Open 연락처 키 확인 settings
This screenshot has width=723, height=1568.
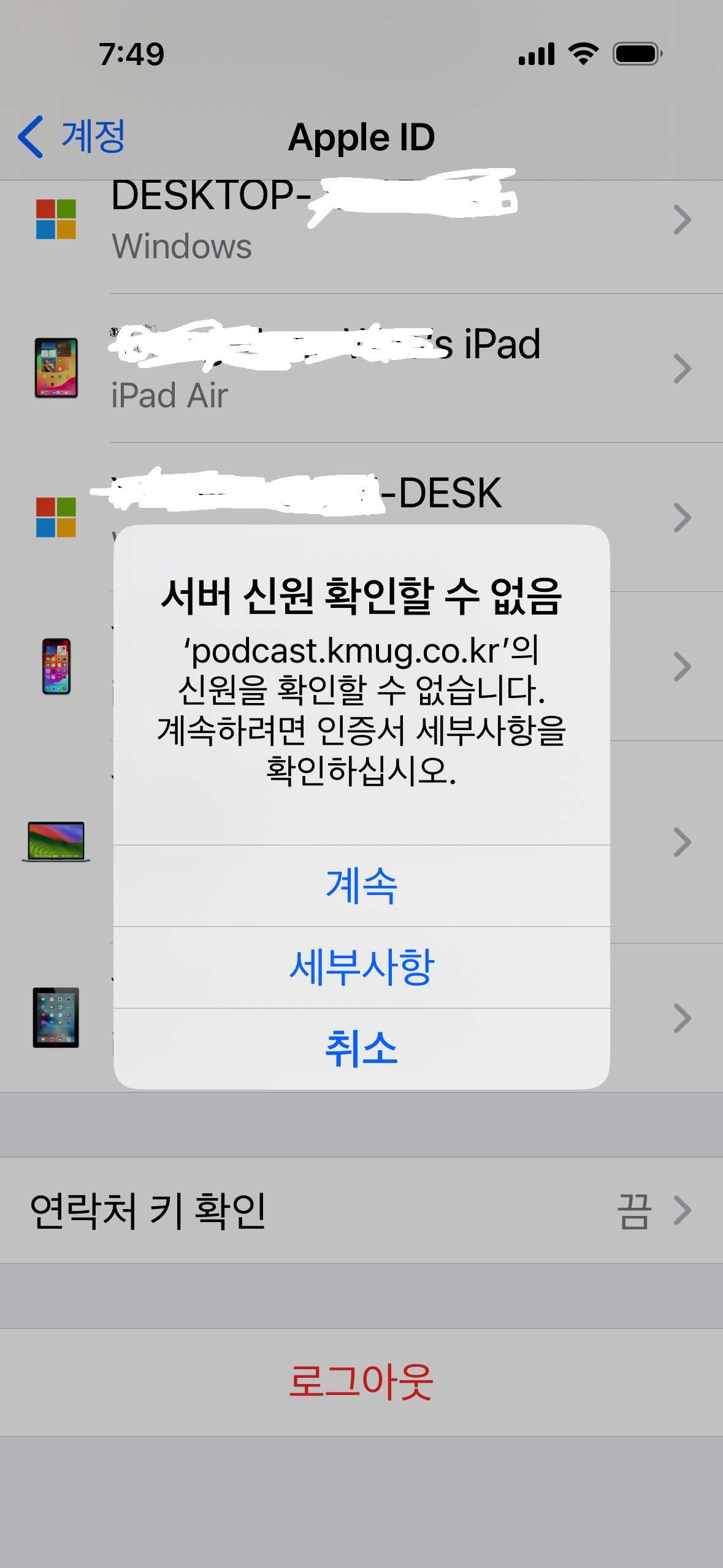point(361,1210)
